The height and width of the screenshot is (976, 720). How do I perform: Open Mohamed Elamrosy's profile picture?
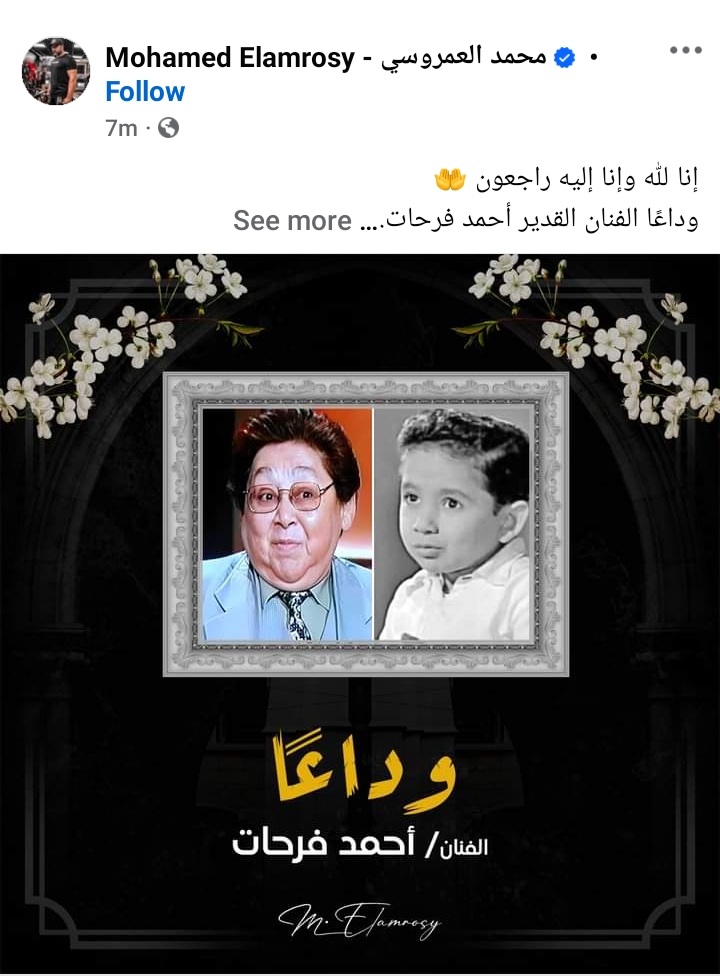56,71
